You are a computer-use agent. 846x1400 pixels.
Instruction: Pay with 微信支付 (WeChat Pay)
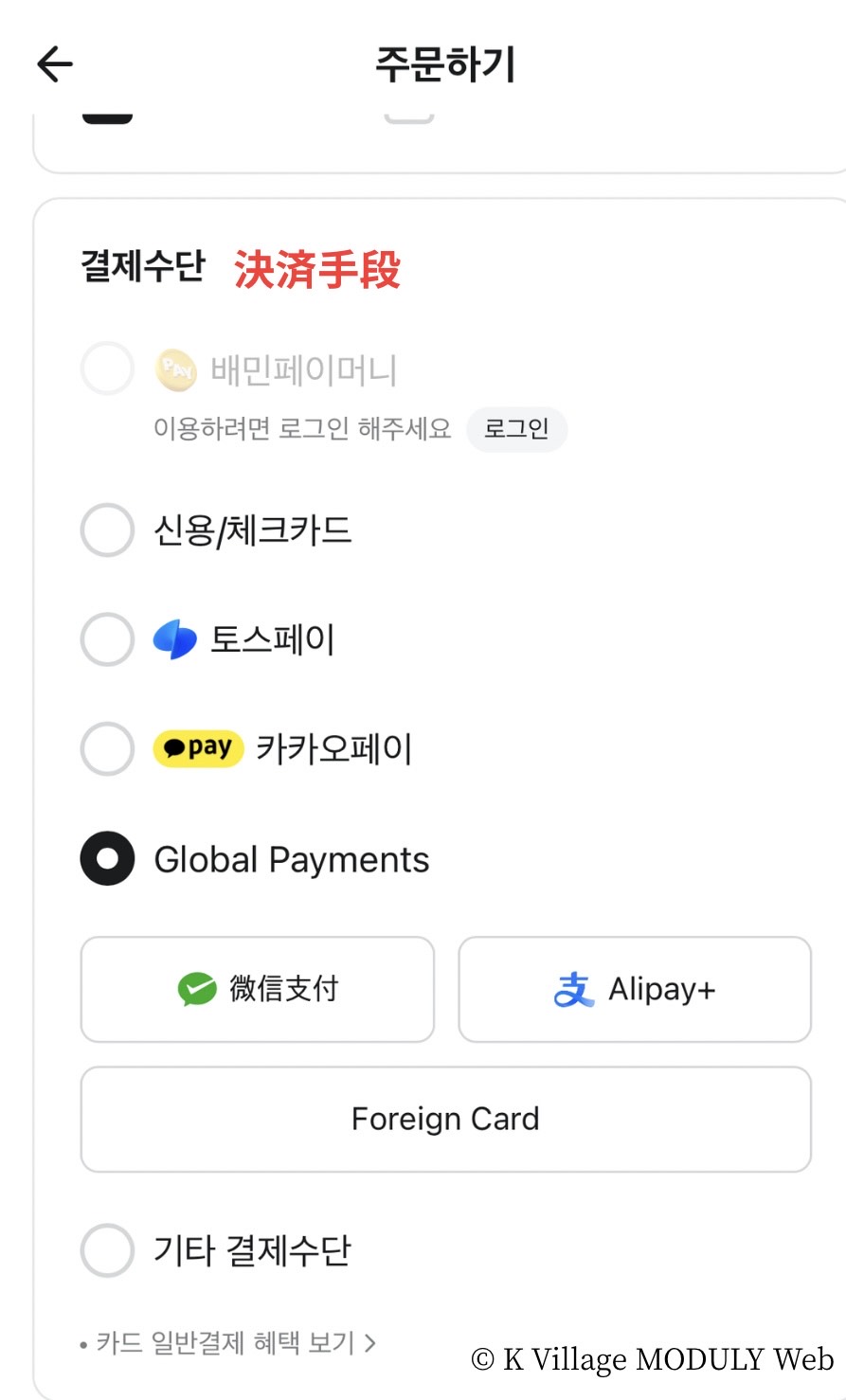[258, 989]
